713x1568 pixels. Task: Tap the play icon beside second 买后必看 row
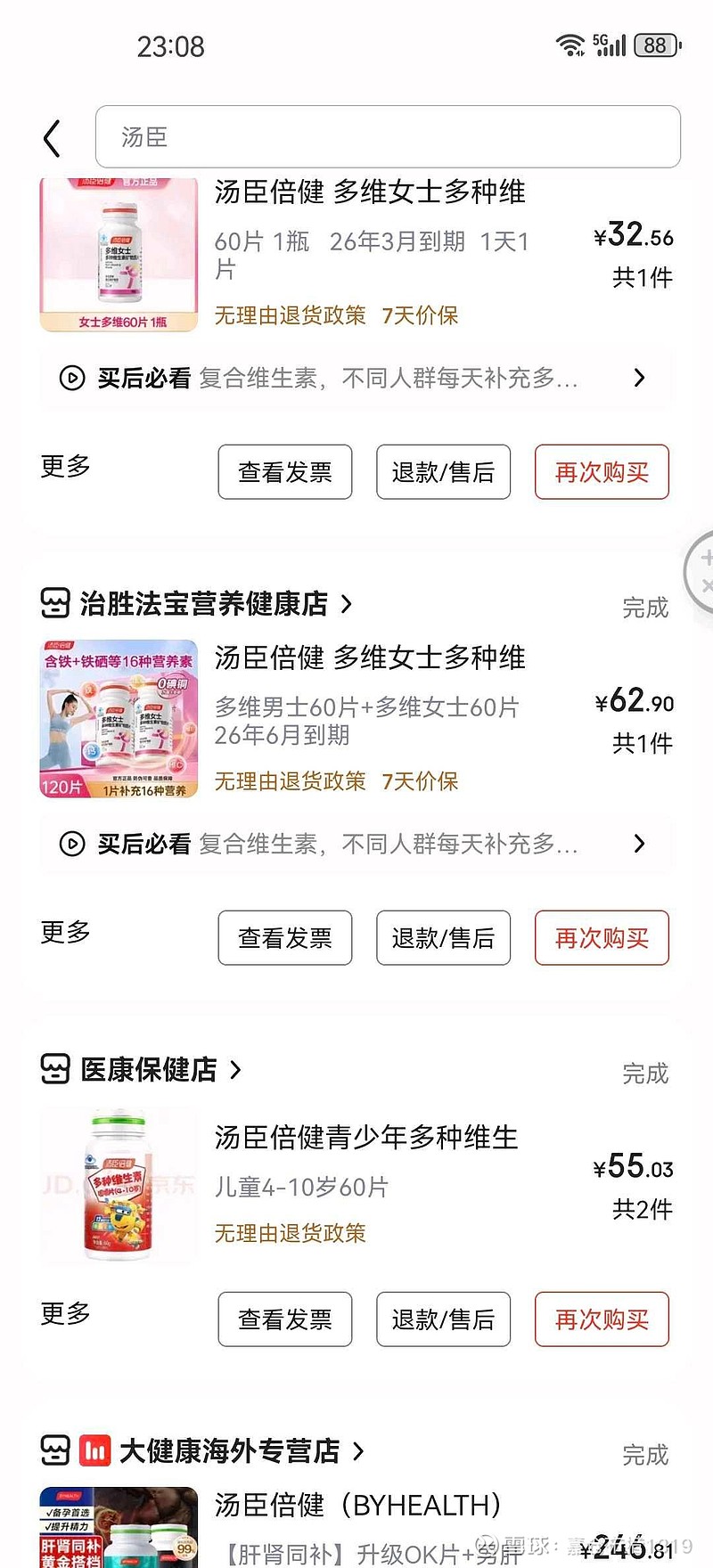pyautogui.click(x=71, y=843)
